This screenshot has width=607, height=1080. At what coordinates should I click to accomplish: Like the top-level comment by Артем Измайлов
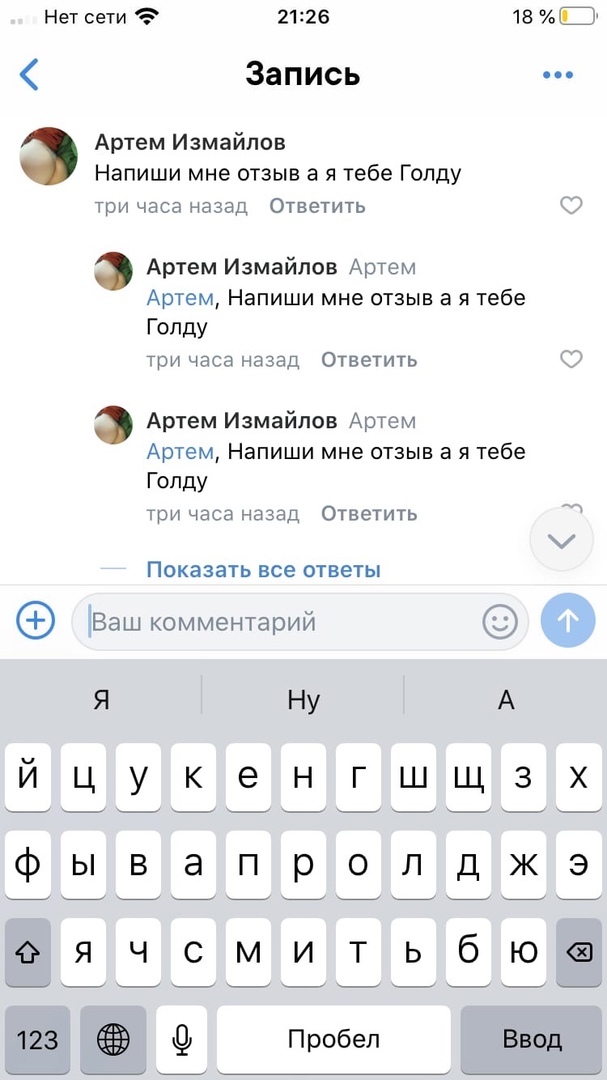570,206
